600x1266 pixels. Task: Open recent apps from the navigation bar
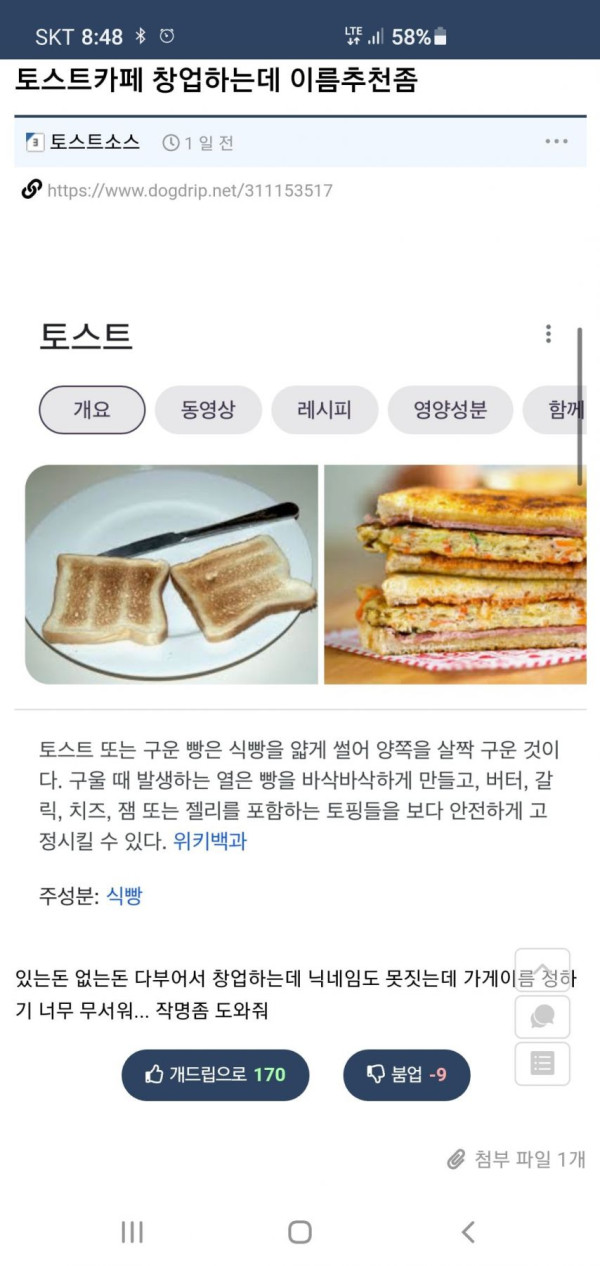132,1232
